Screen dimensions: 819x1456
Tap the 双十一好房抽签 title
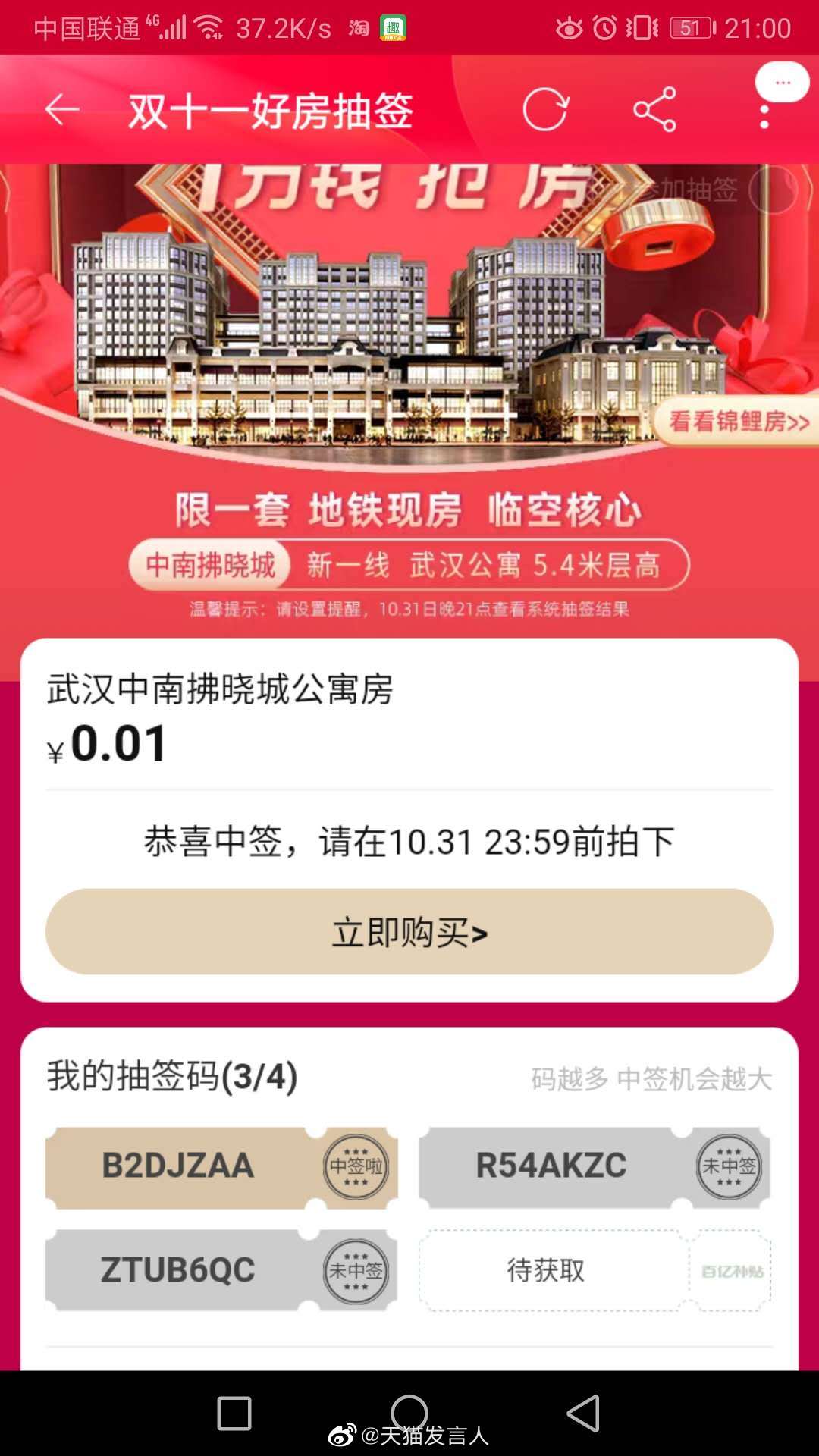(x=271, y=108)
